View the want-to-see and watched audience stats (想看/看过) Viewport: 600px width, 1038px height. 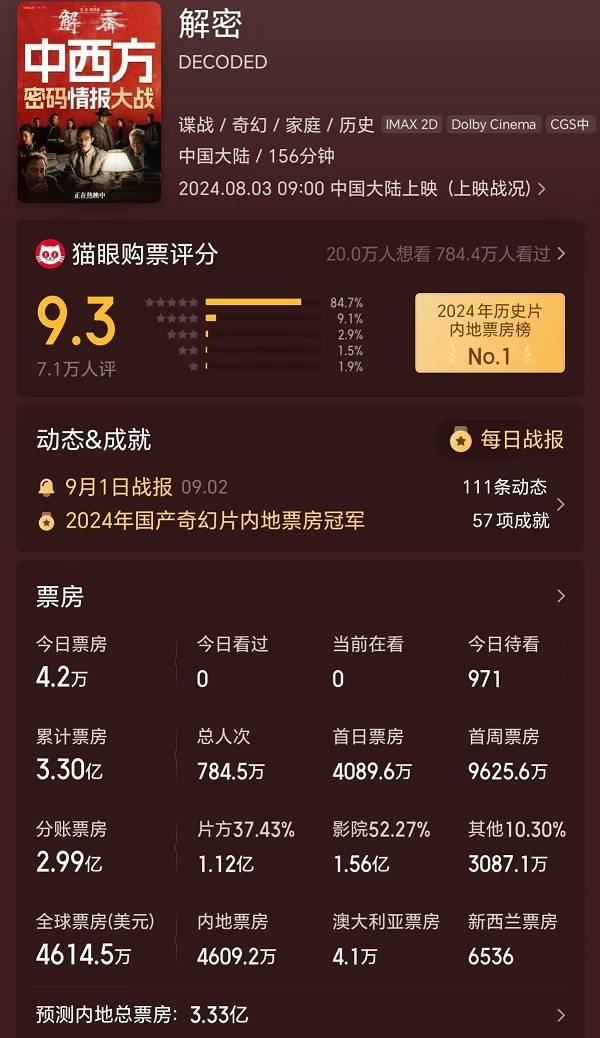[x=445, y=254]
